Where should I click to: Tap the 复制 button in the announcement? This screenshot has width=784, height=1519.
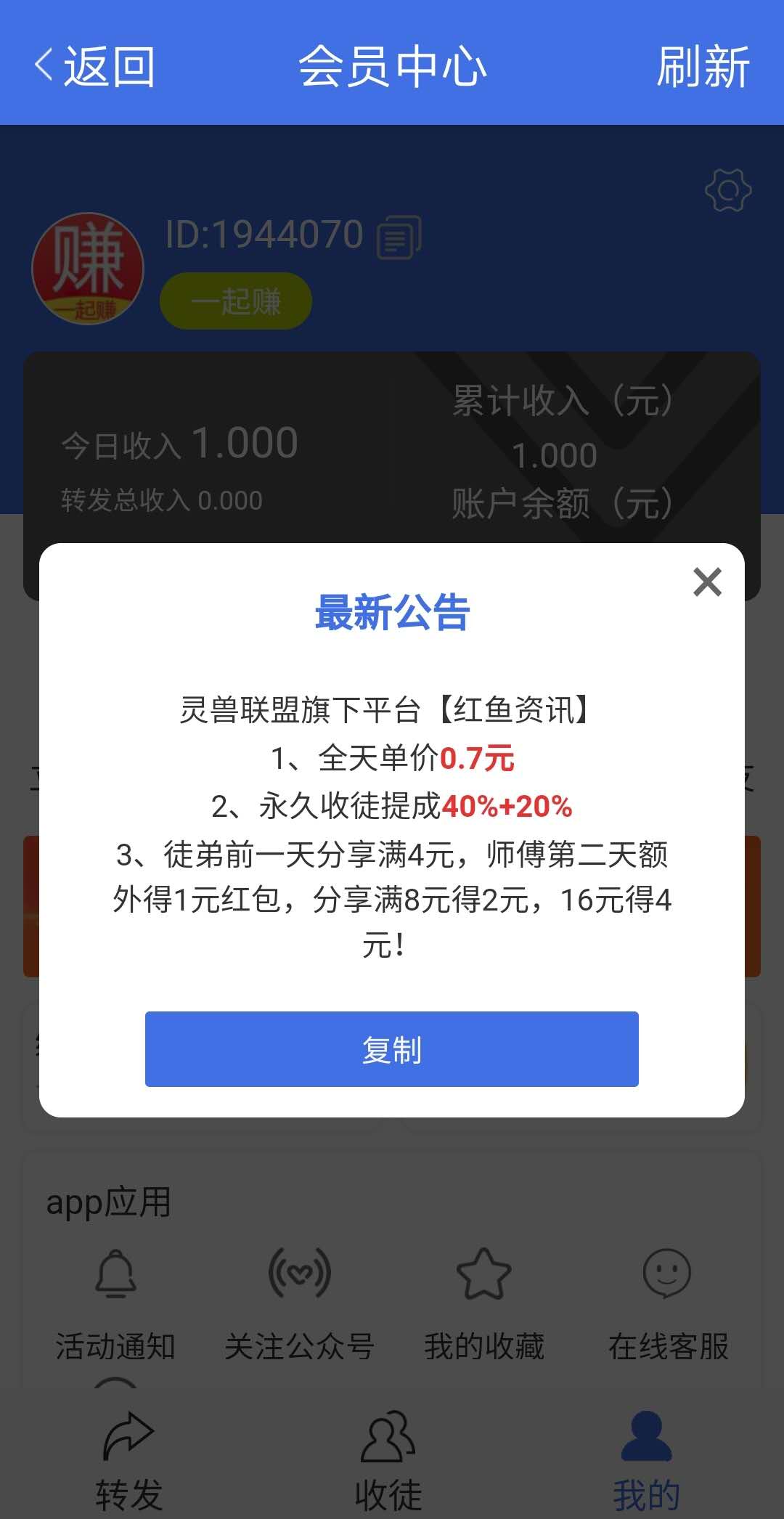pyautogui.click(x=392, y=1049)
